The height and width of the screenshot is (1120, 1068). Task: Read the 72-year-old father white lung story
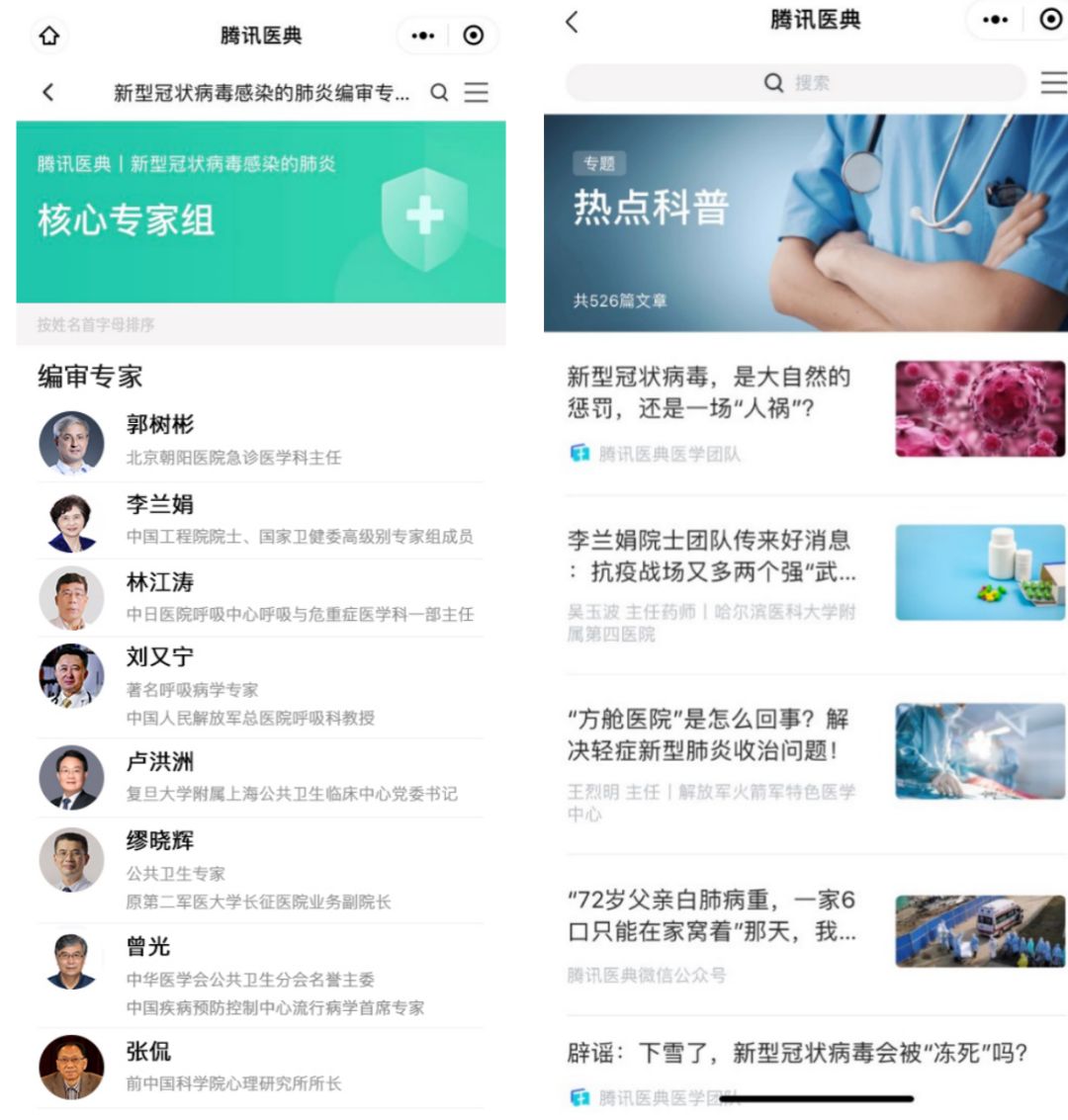(710, 915)
